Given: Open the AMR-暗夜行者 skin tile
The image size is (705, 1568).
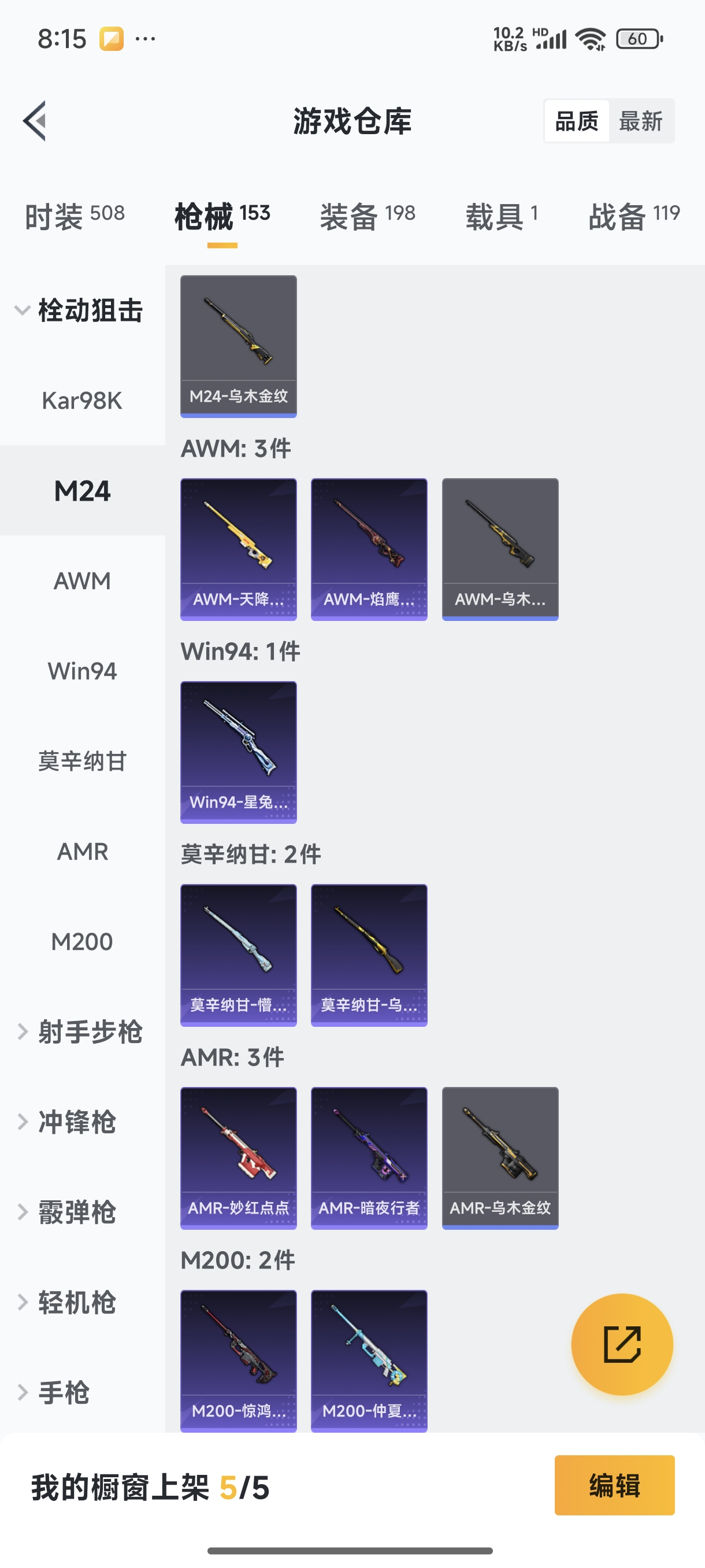Looking at the screenshot, I should tap(369, 1157).
